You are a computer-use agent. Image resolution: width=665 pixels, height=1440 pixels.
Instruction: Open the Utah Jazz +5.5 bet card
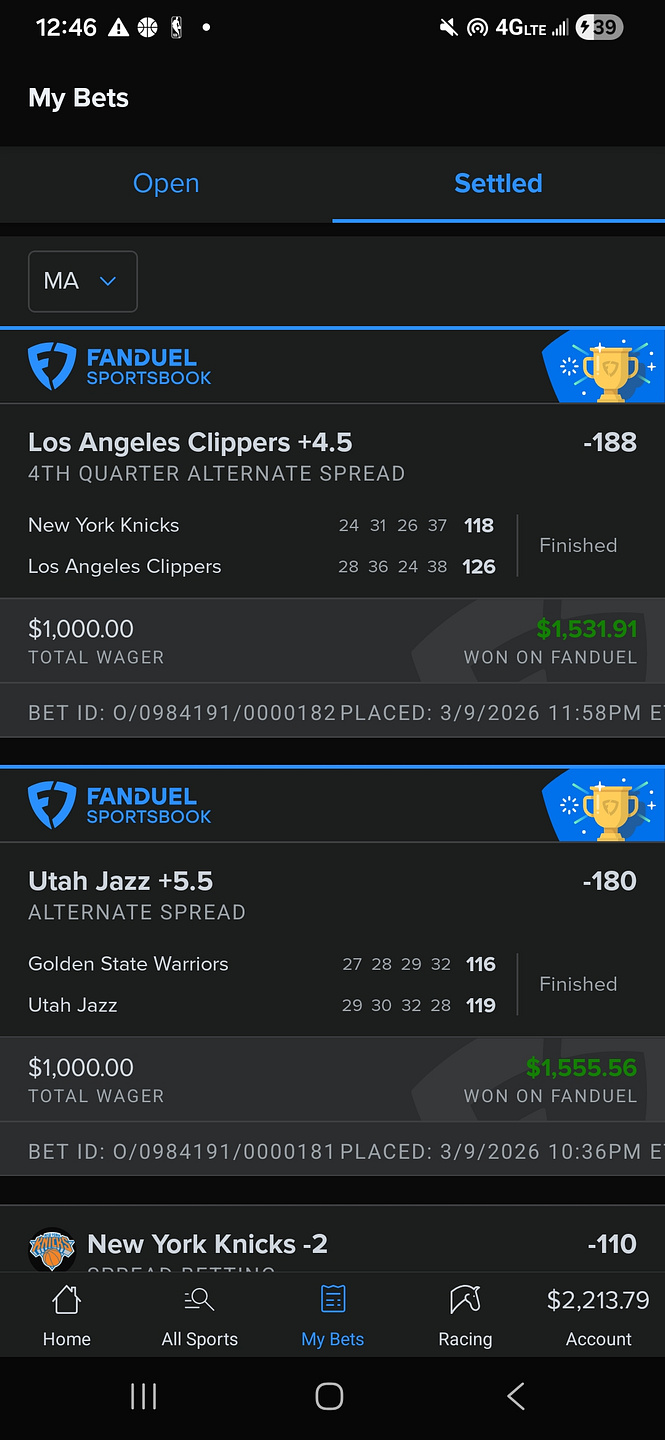(332, 971)
